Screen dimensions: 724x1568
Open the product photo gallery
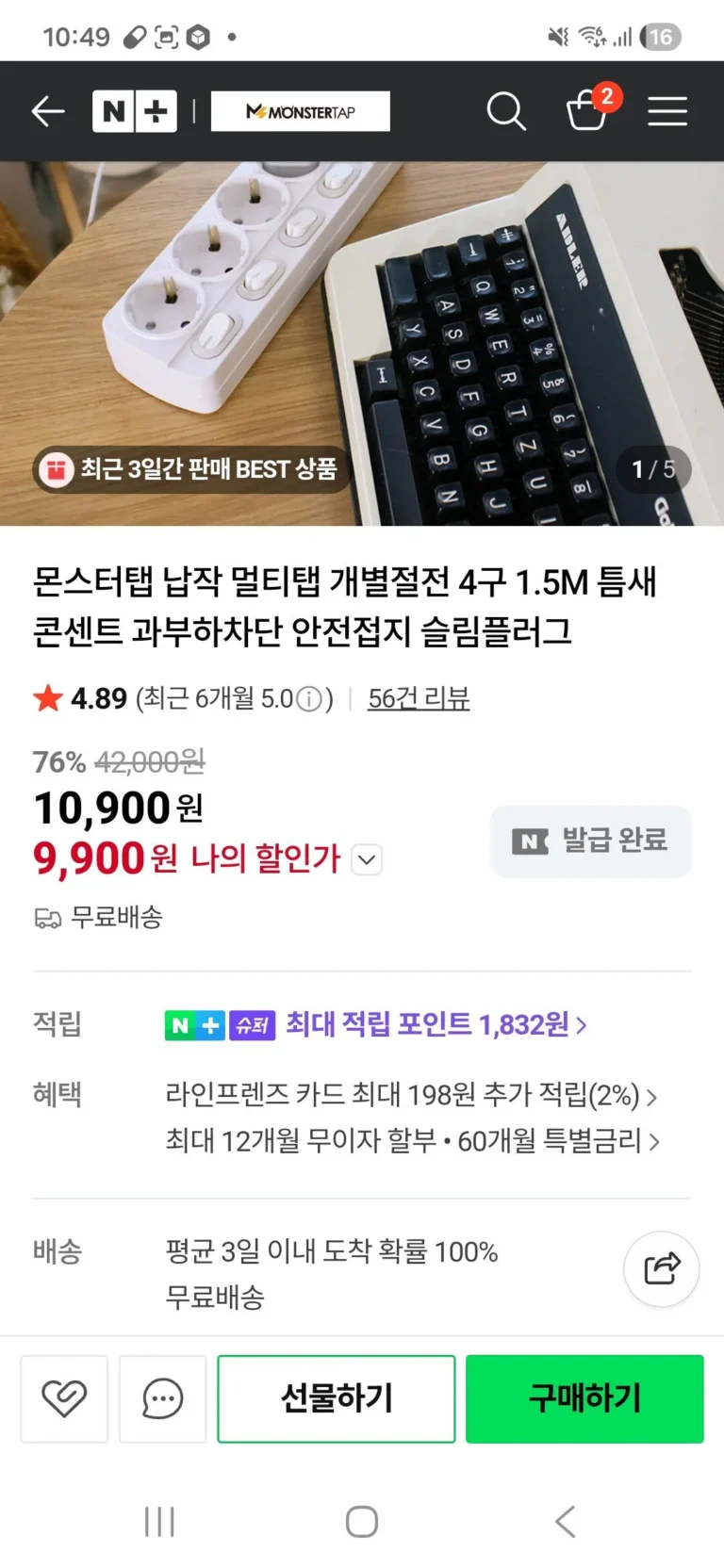362,343
